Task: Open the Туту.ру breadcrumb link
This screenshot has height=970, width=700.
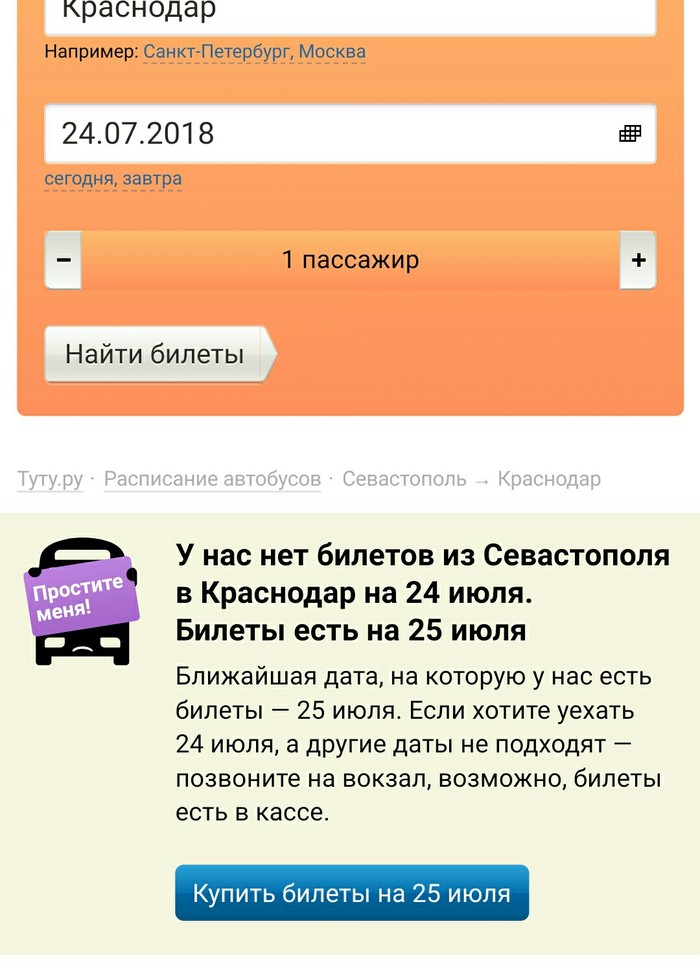Action: [x=50, y=479]
